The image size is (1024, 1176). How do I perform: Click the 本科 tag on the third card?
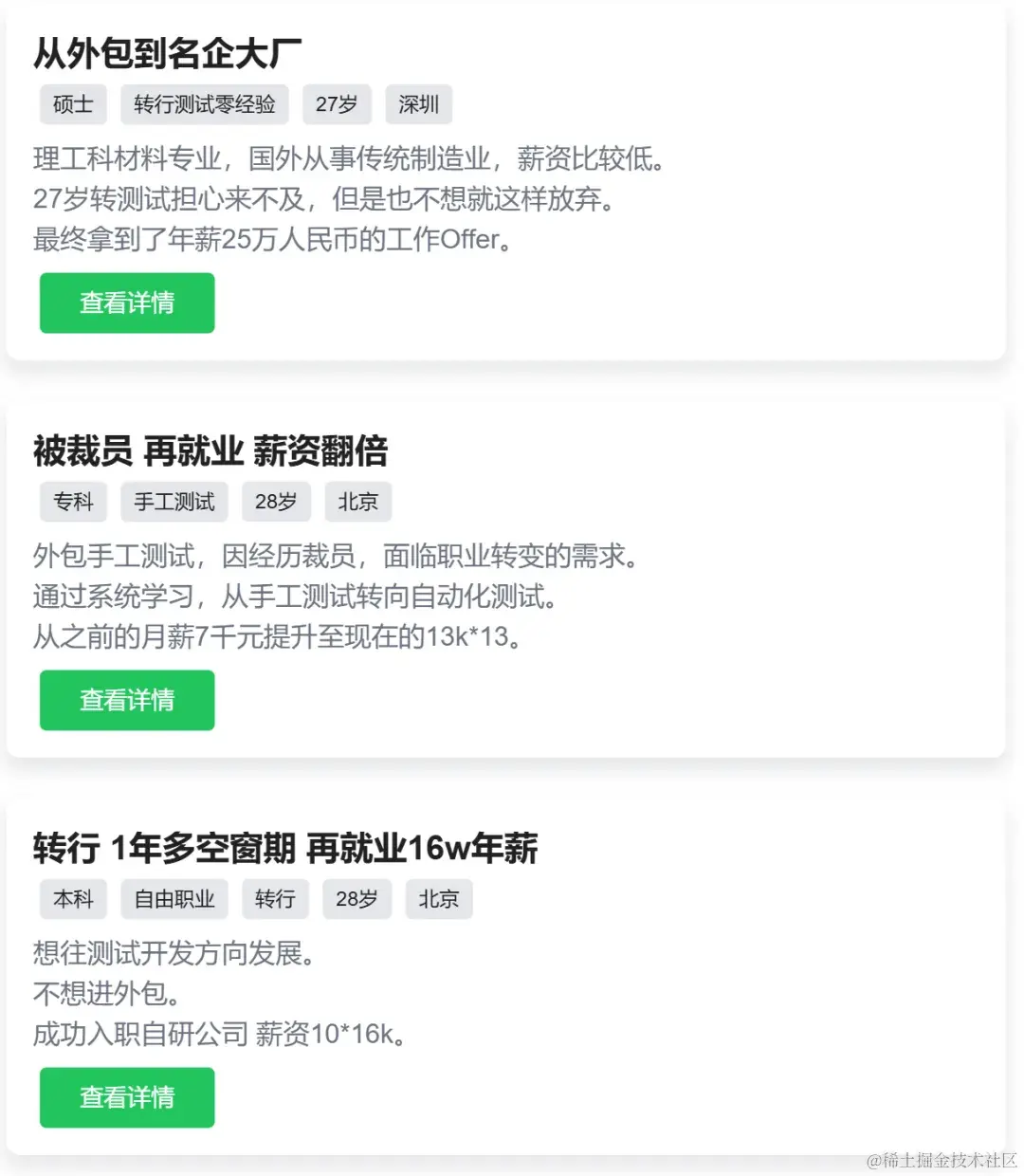73,899
